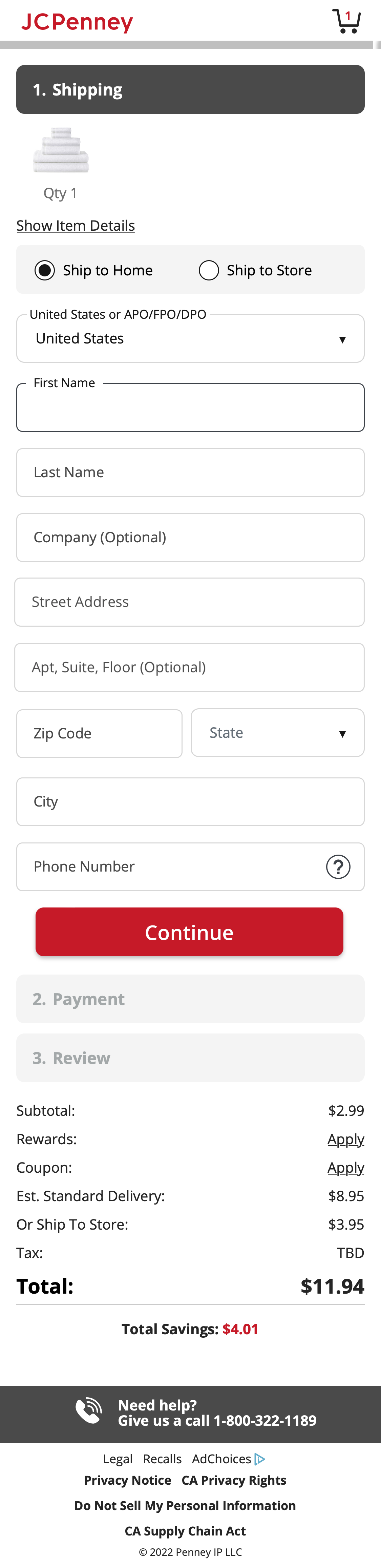
Task: Apply a Rewards discount
Action: point(346,1140)
